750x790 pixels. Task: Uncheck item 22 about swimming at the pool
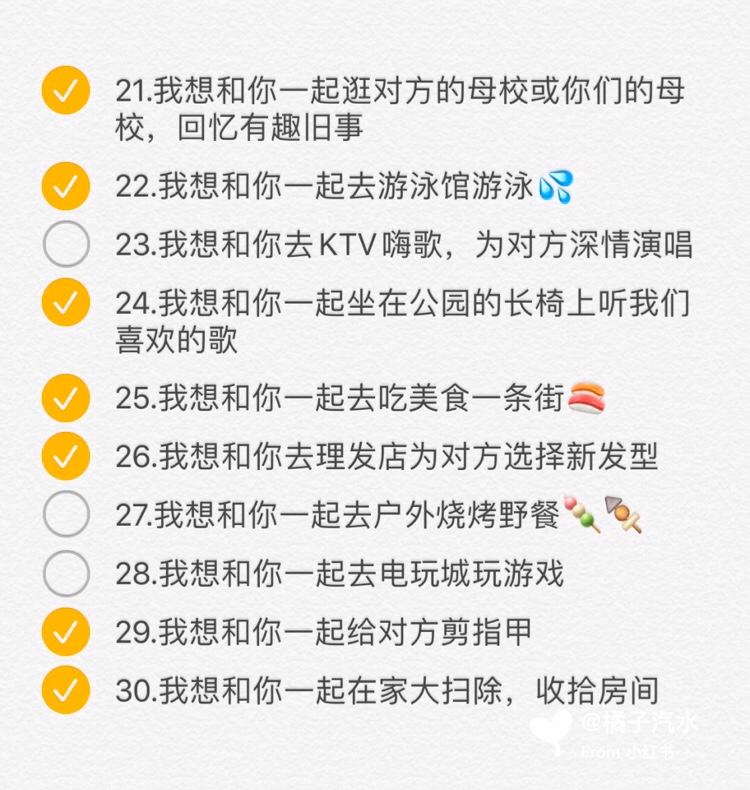click(x=66, y=187)
